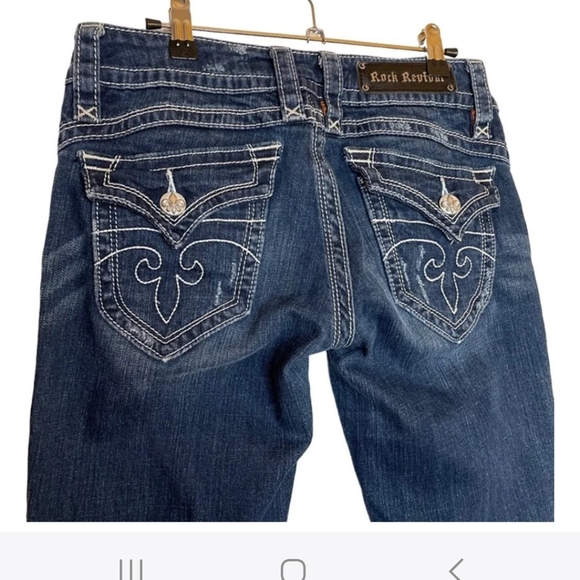Open the recent apps overview
The height and width of the screenshot is (580, 580).
tap(131, 570)
